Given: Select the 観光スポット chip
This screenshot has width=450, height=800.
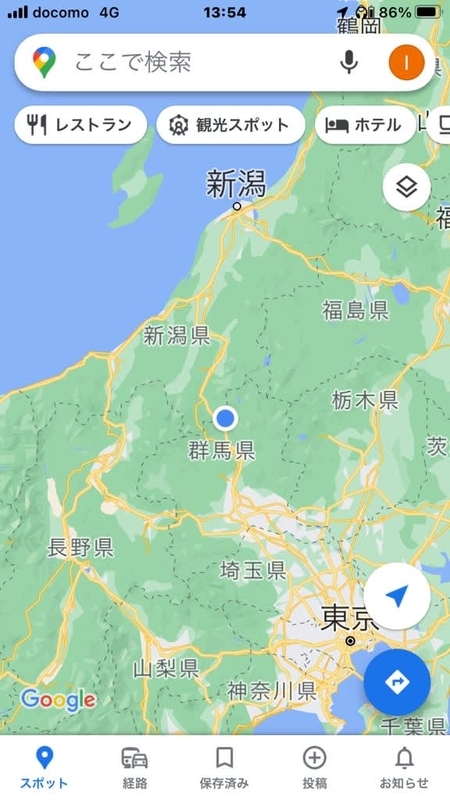Looking at the screenshot, I should tap(231, 125).
